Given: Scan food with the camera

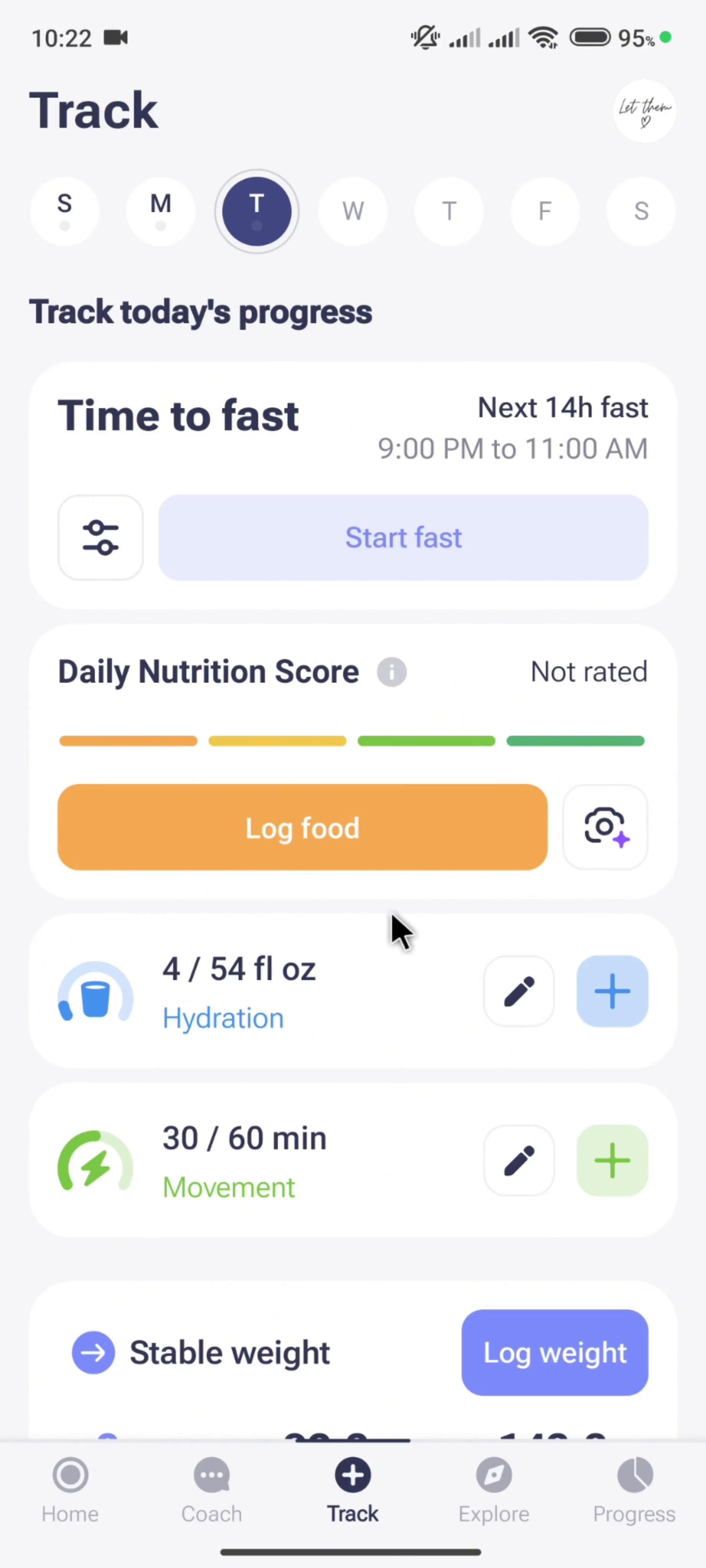Looking at the screenshot, I should (605, 827).
